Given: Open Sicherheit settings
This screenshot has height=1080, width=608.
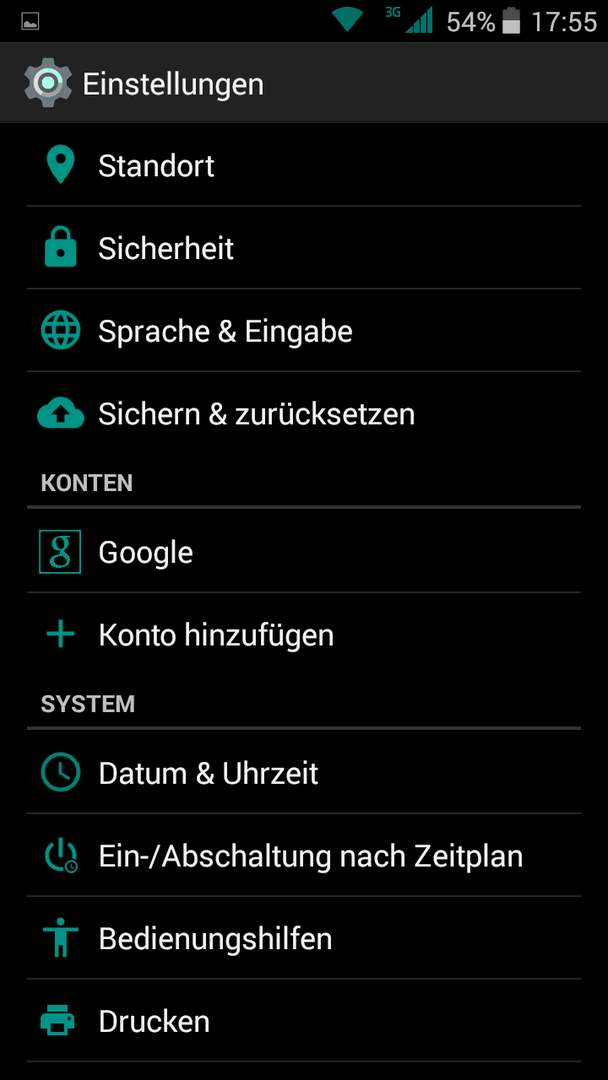Looking at the screenshot, I should [166, 248].
